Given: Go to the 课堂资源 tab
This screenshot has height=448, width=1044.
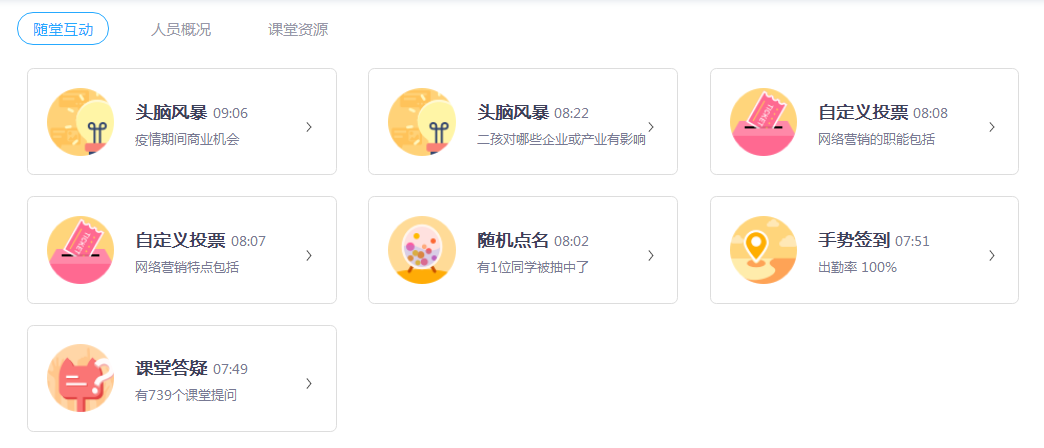Looking at the screenshot, I should tap(298, 29).
